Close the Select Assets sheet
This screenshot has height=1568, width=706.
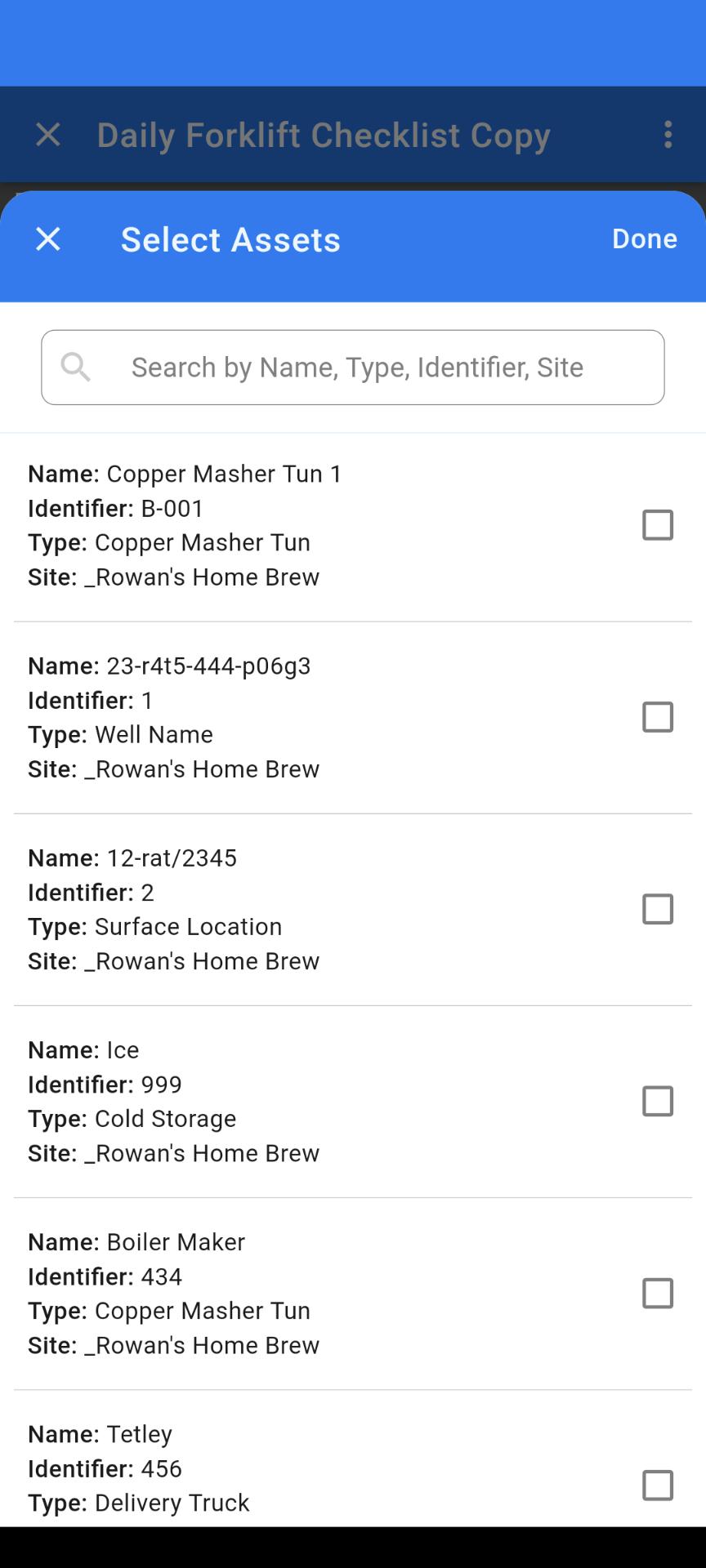click(x=48, y=239)
